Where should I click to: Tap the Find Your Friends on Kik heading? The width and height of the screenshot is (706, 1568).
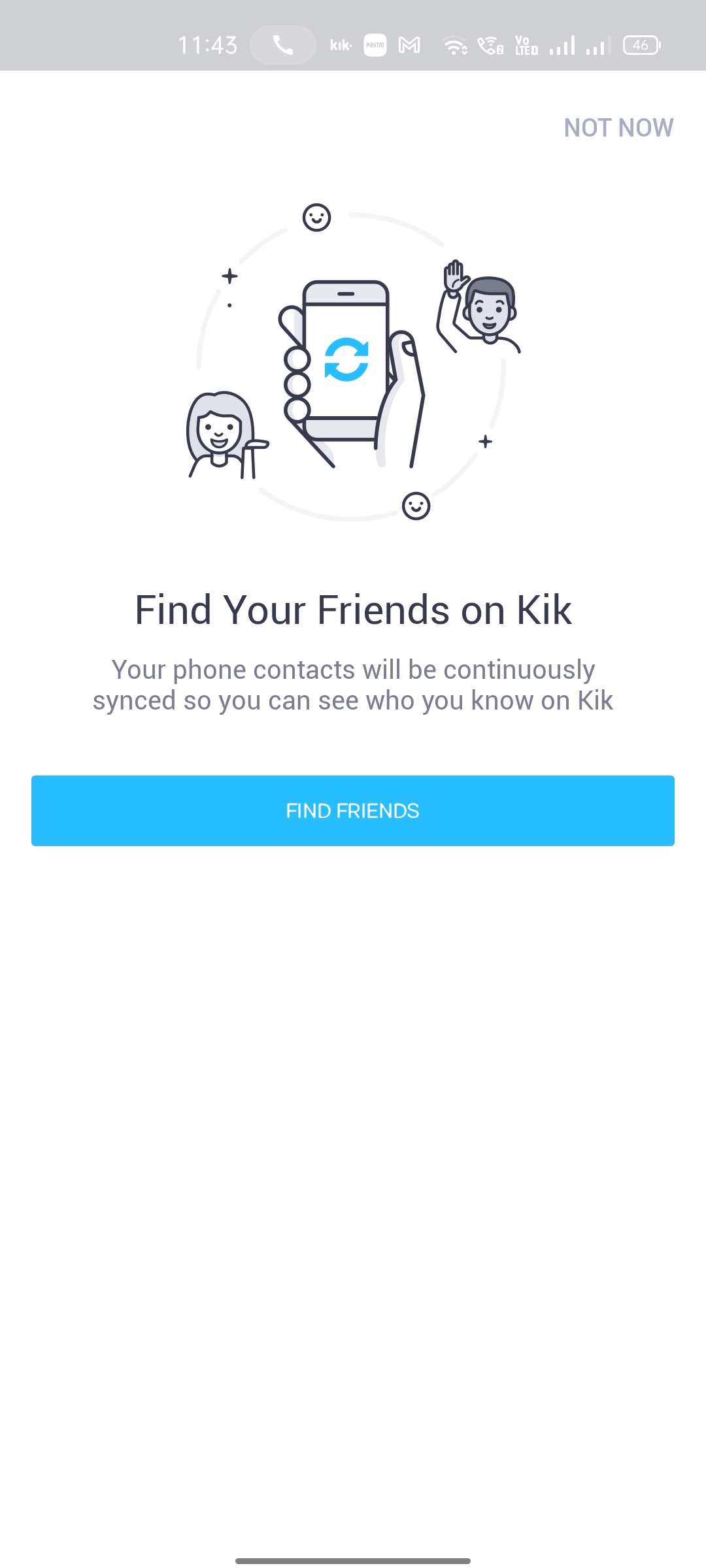[x=353, y=609]
